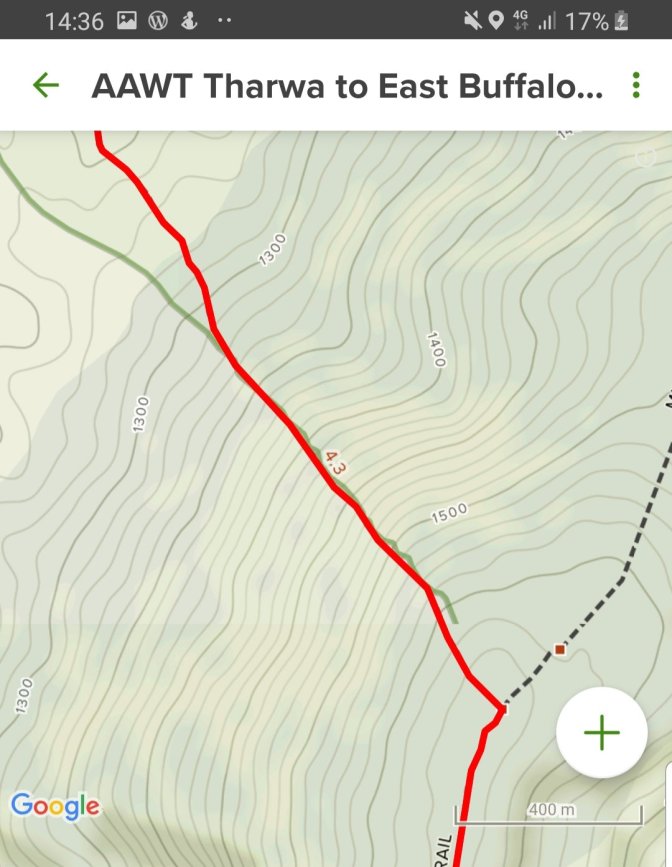Go back using the green arrow
Viewport: 672px width, 867px height.
tap(46, 86)
